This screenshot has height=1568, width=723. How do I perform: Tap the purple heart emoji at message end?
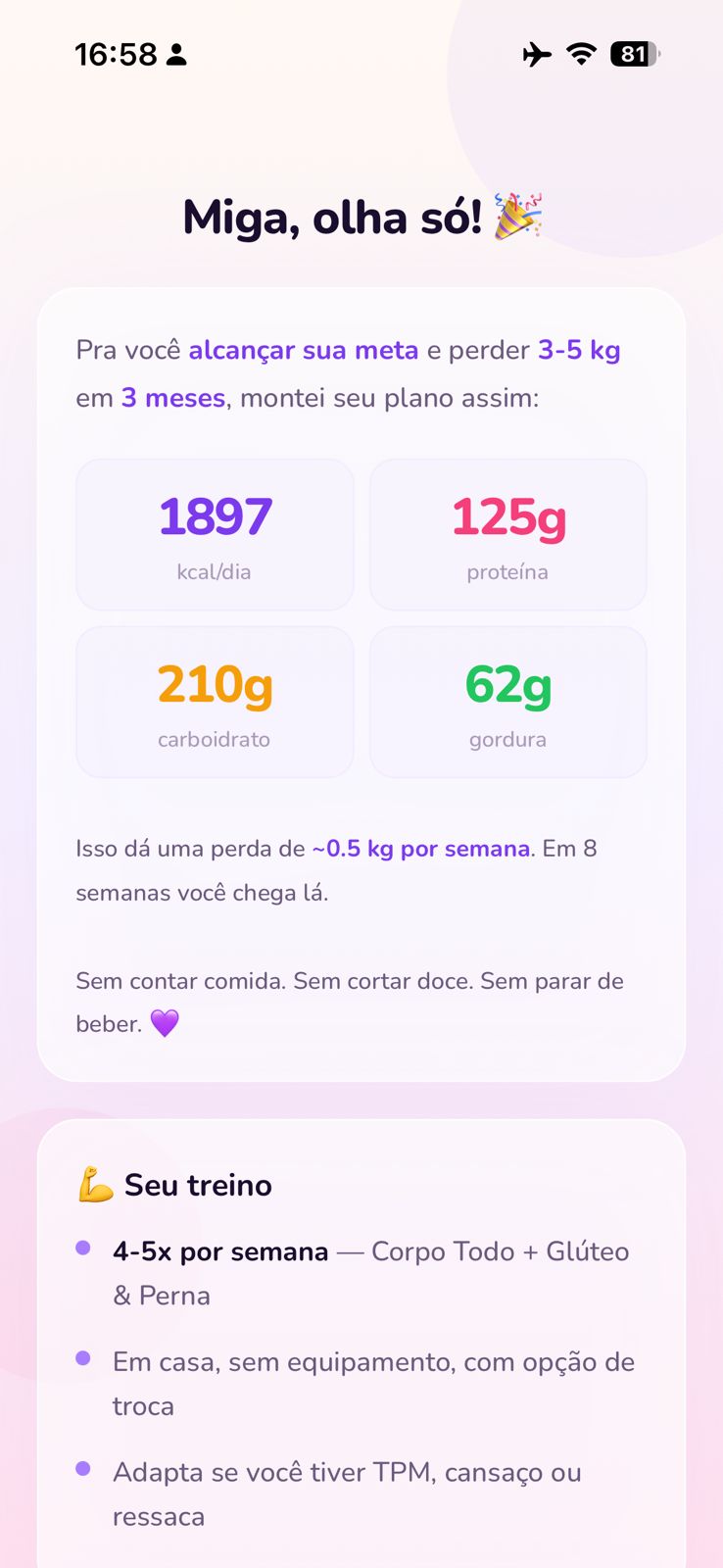[x=165, y=1023]
